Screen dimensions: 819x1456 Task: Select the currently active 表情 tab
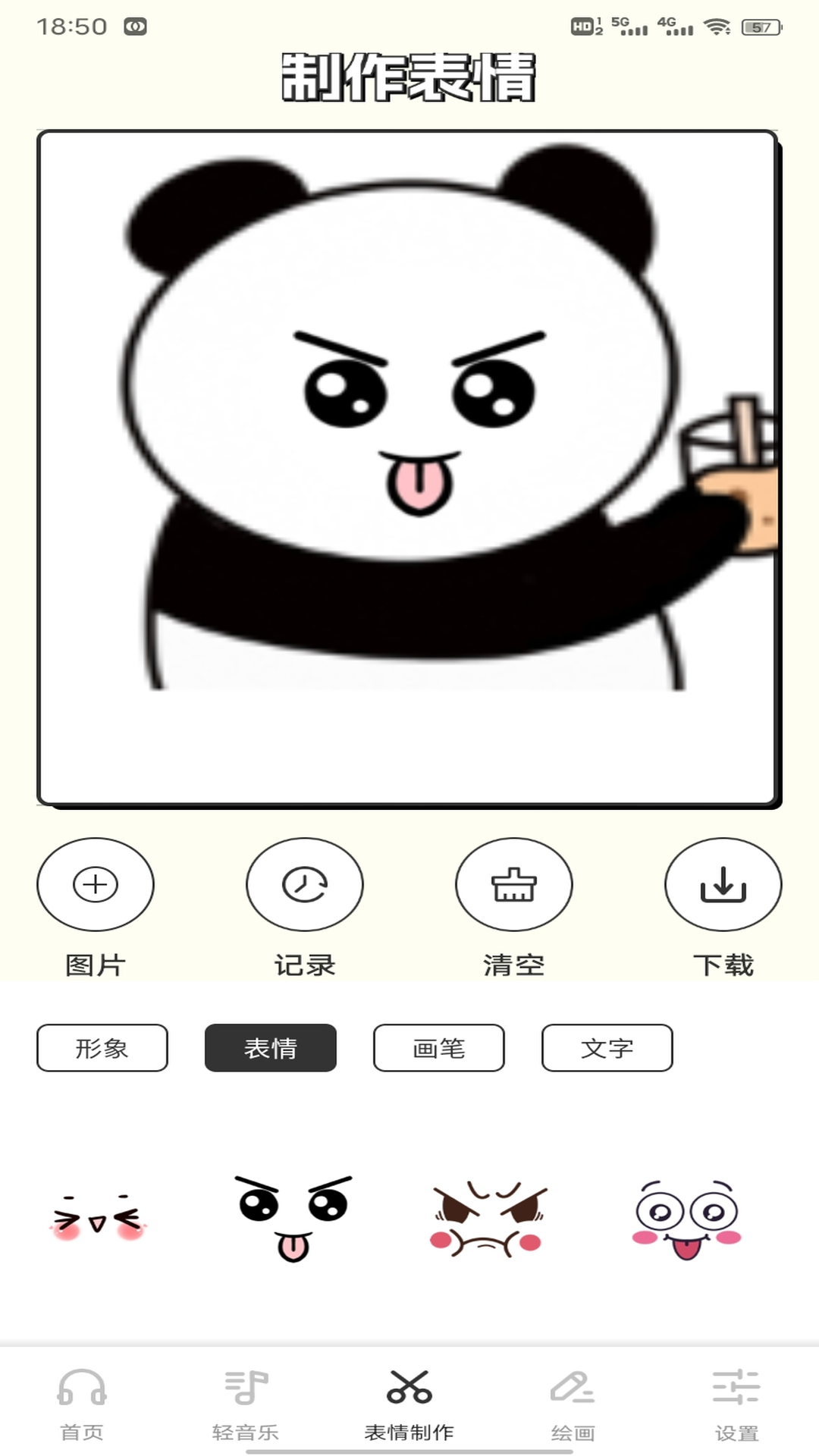pos(271,1048)
